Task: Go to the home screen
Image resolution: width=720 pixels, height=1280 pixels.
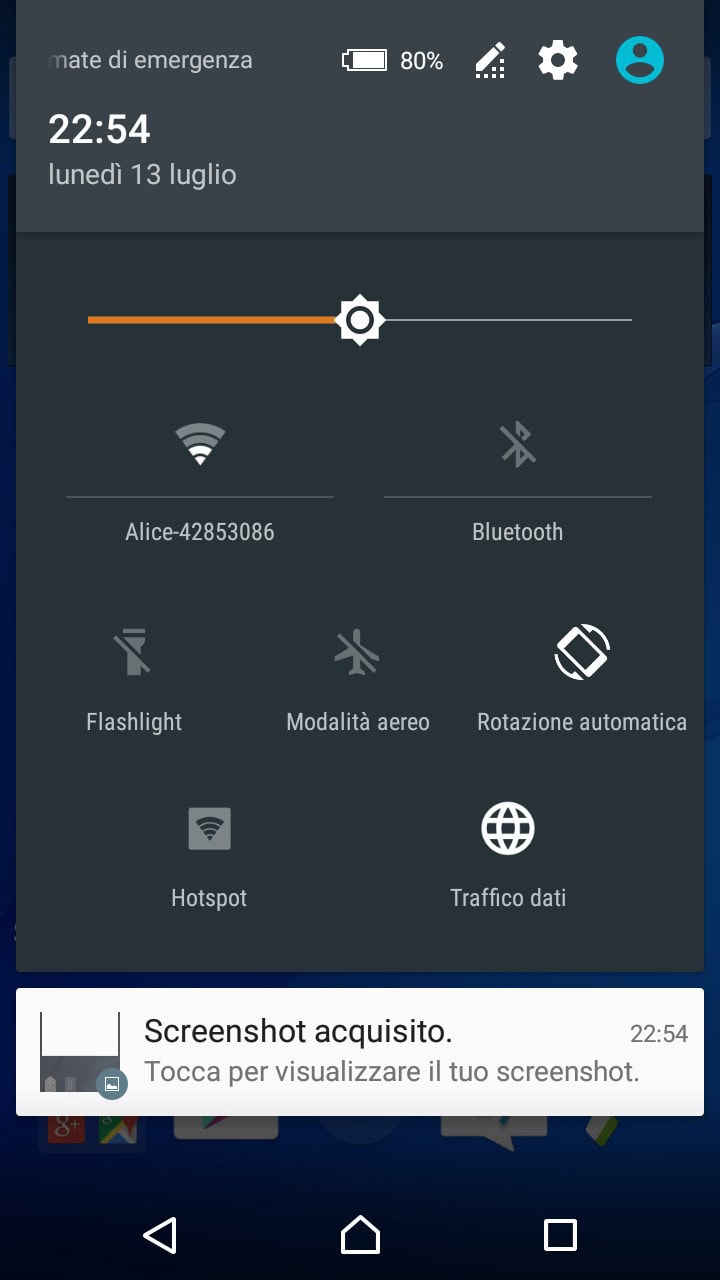Action: click(x=360, y=1235)
